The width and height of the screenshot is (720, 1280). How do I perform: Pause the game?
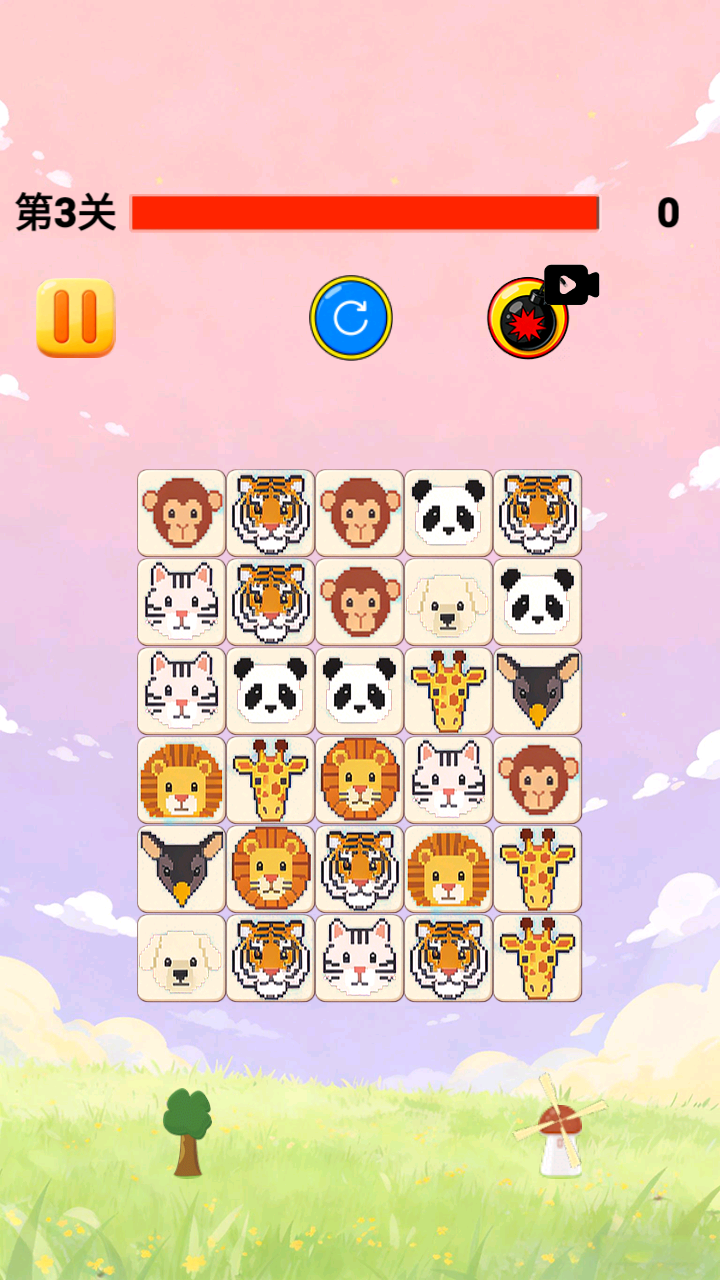coord(76,318)
